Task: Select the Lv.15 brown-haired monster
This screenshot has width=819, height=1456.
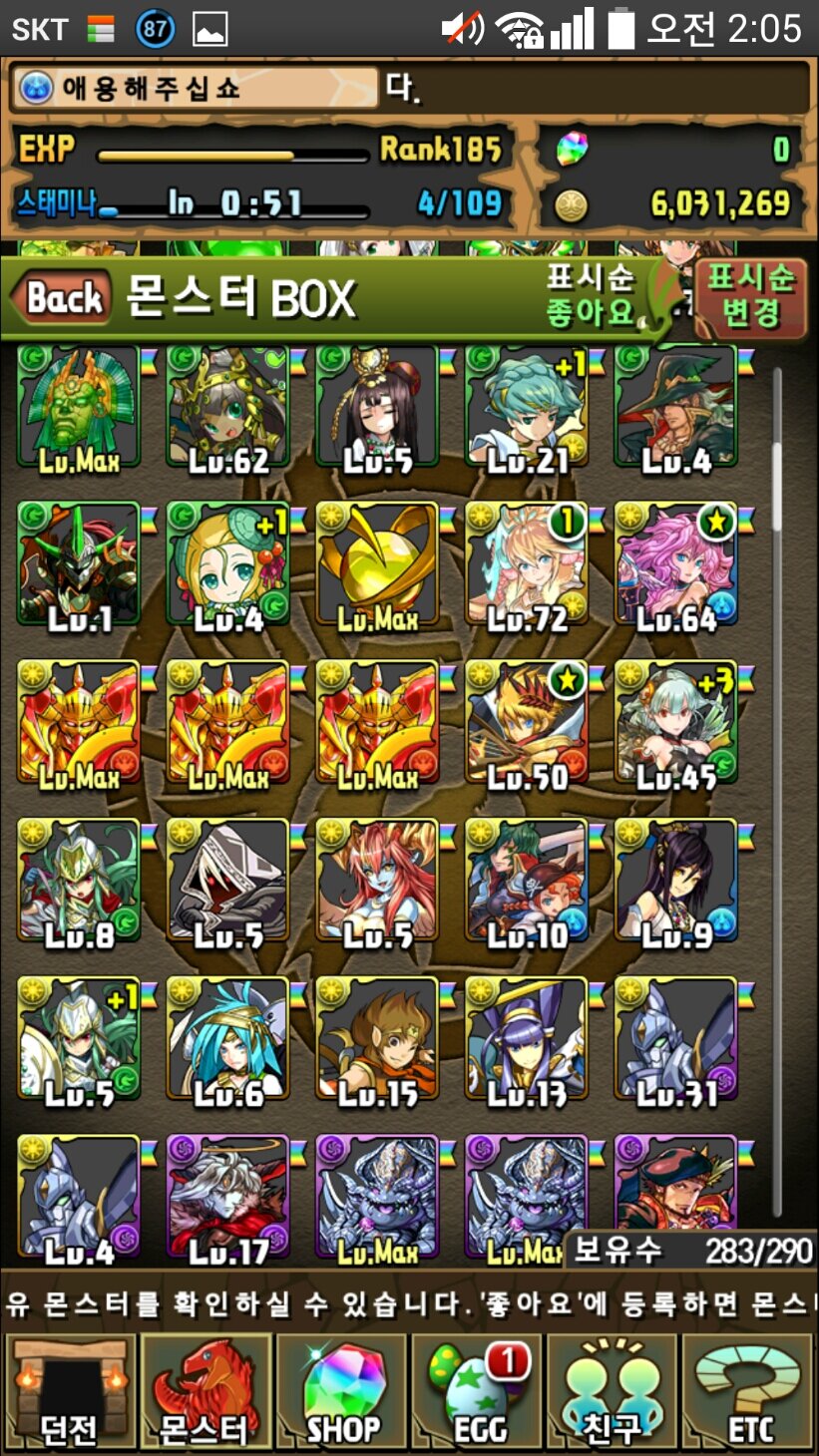Action: click(x=377, y=1040)
